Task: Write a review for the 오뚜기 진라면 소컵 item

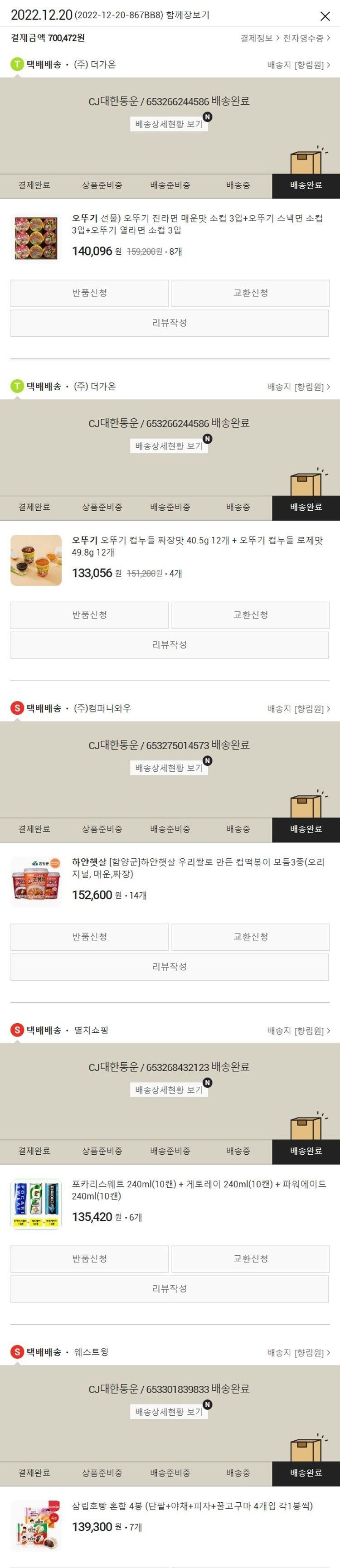Action: click(x=170, y=323)
